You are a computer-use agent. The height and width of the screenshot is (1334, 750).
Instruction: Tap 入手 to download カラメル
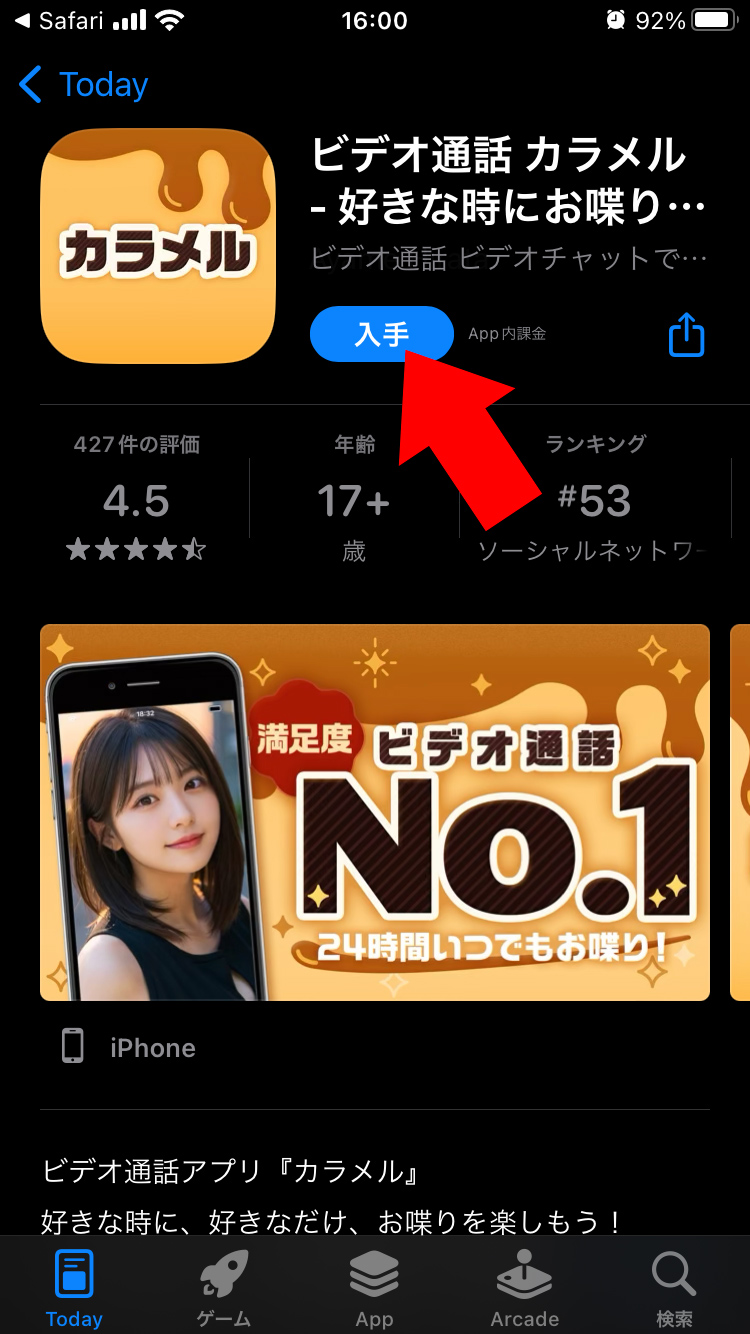pos(382,334)
